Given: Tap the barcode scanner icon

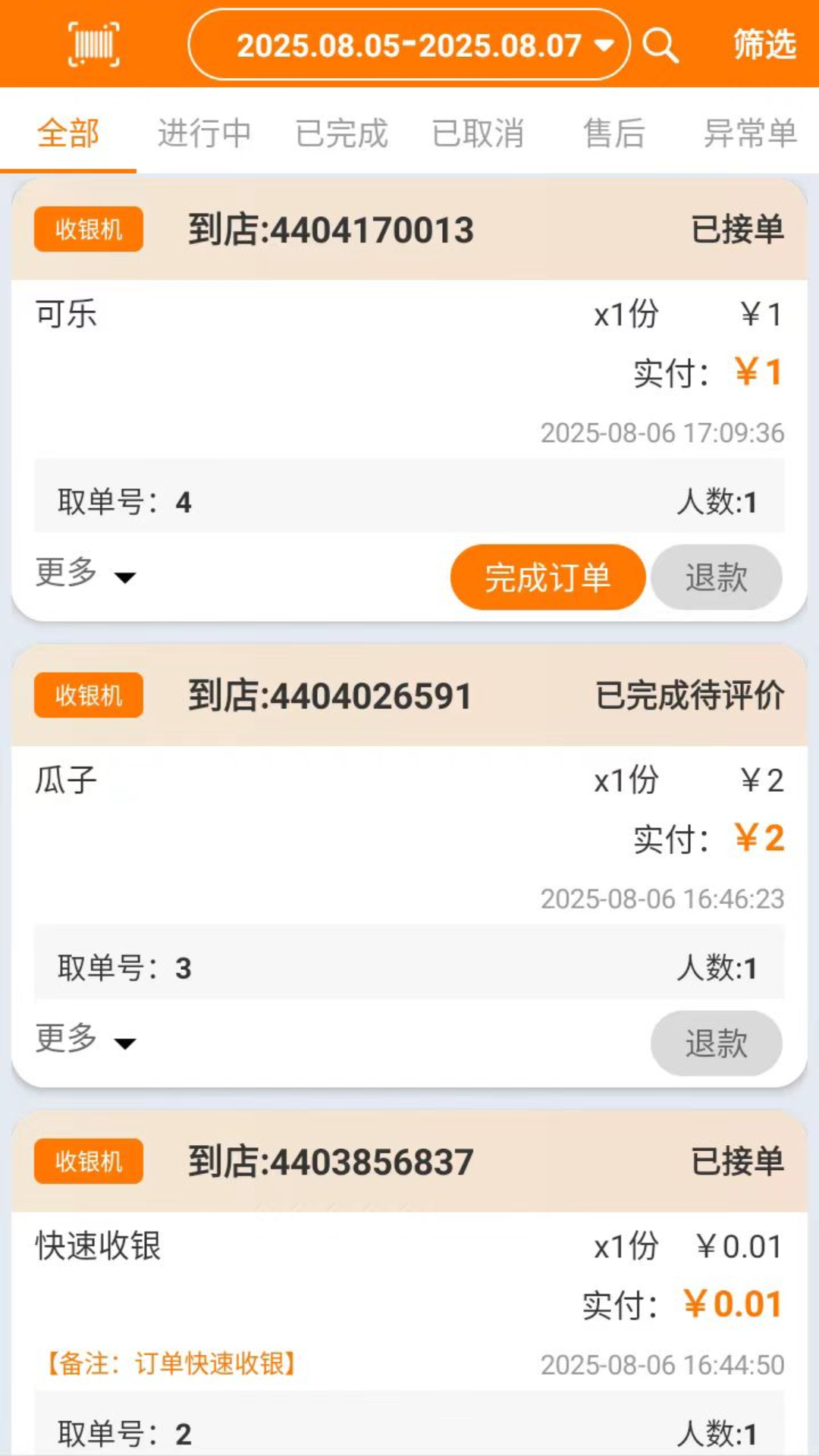Looking at the screenshot, I should click(93, 43).
